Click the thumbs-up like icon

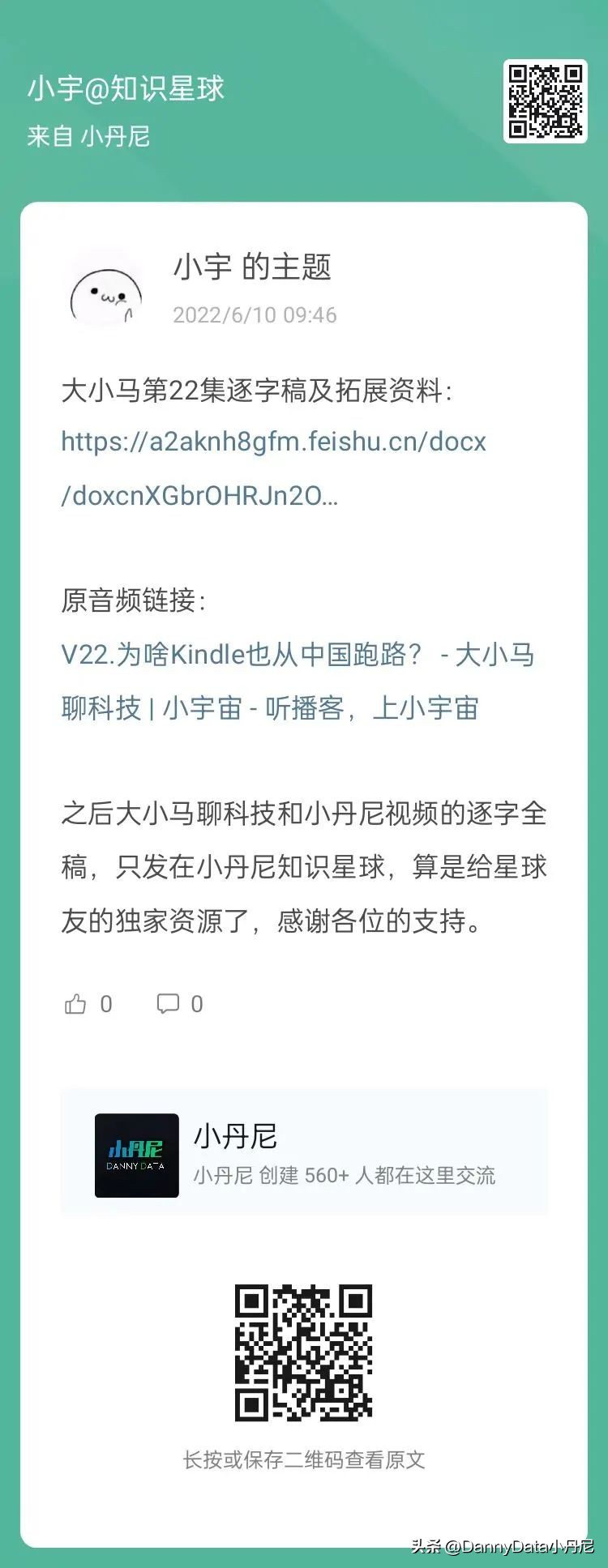coord(78,1003)
